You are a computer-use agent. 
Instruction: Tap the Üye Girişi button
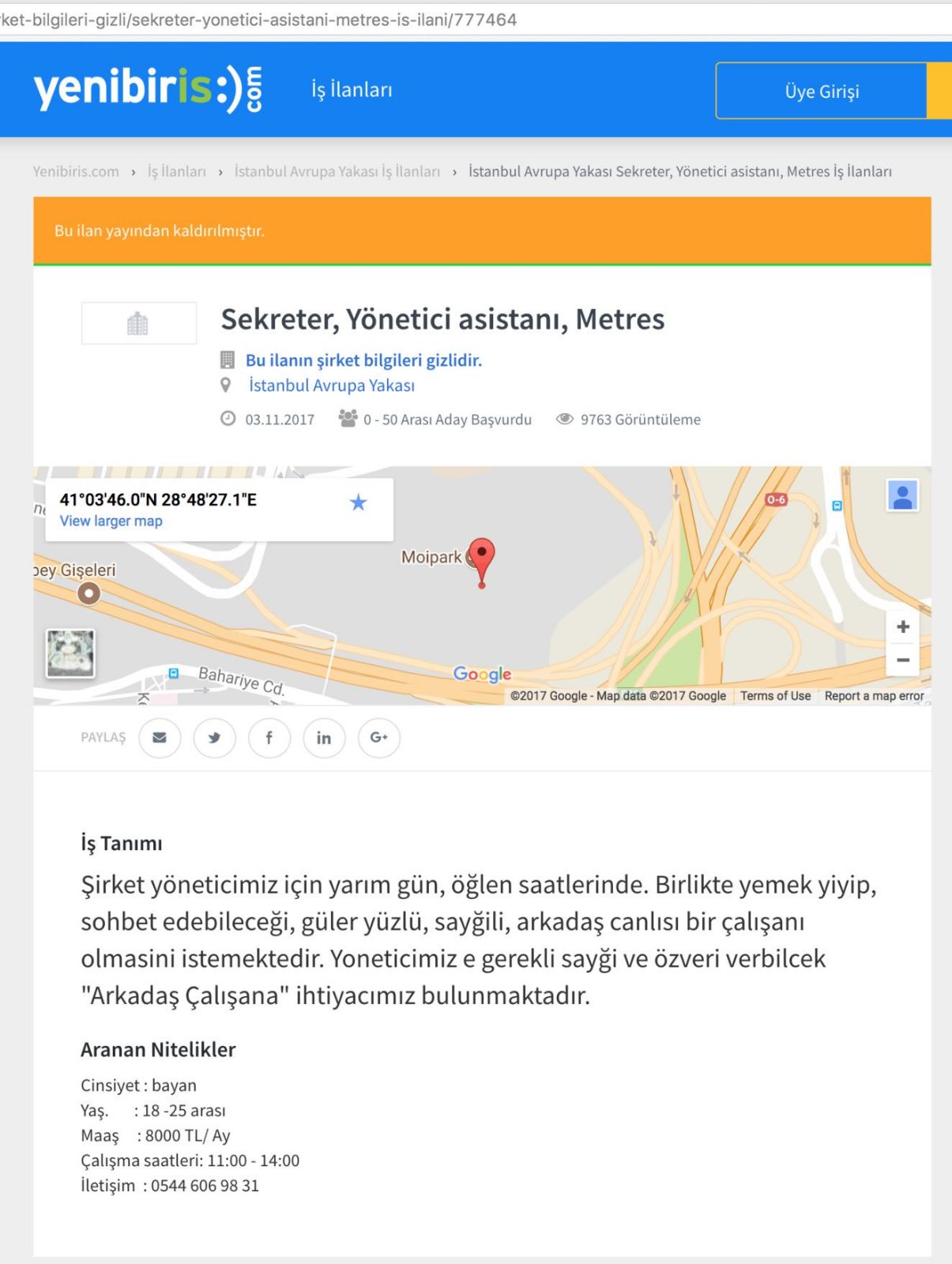[822, 92]
